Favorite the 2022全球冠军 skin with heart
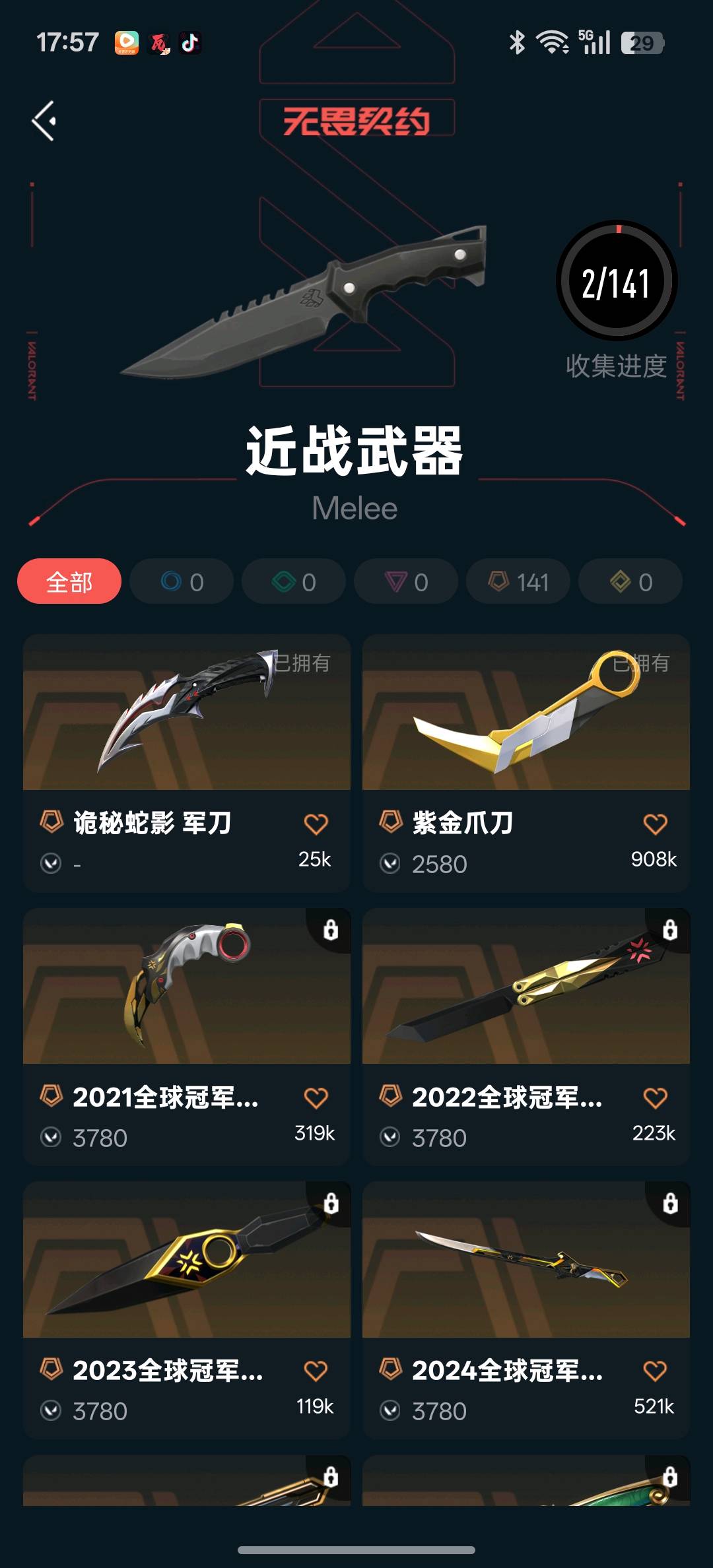Image resolution: width=713 pixels, height=1568 pixels. coord(655,1097)
